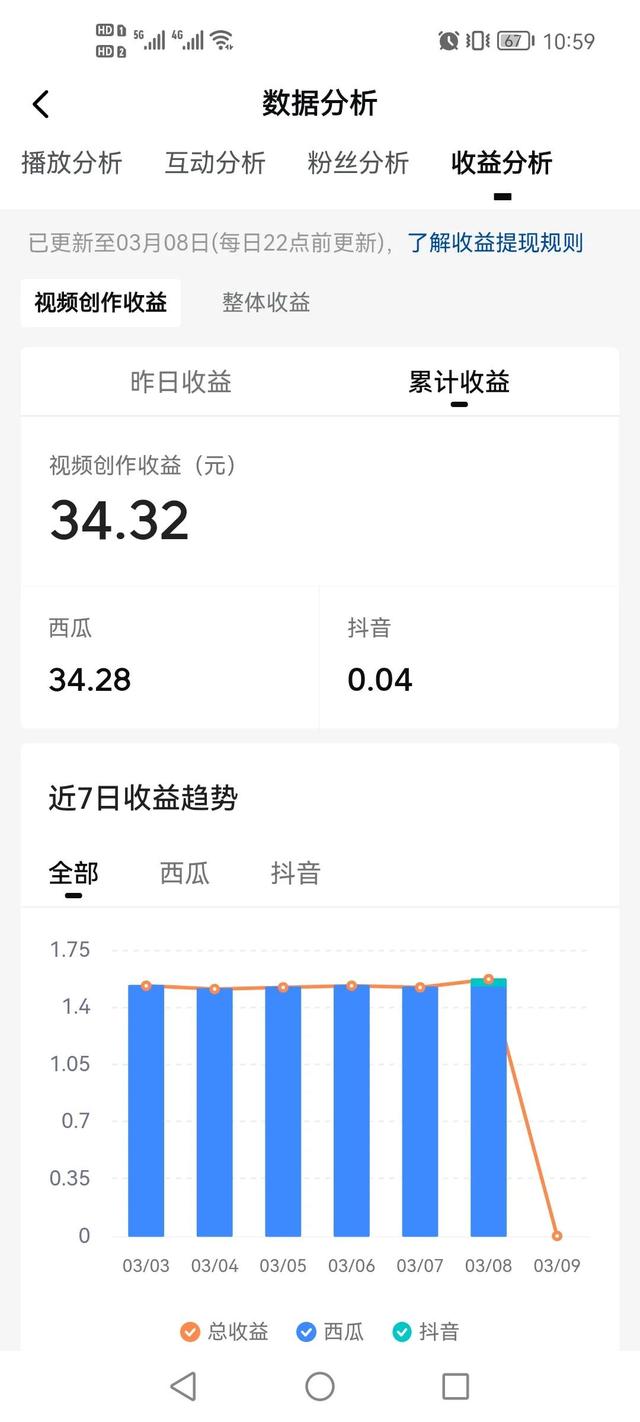Switch to 整体收益

(x=266, y=303)
